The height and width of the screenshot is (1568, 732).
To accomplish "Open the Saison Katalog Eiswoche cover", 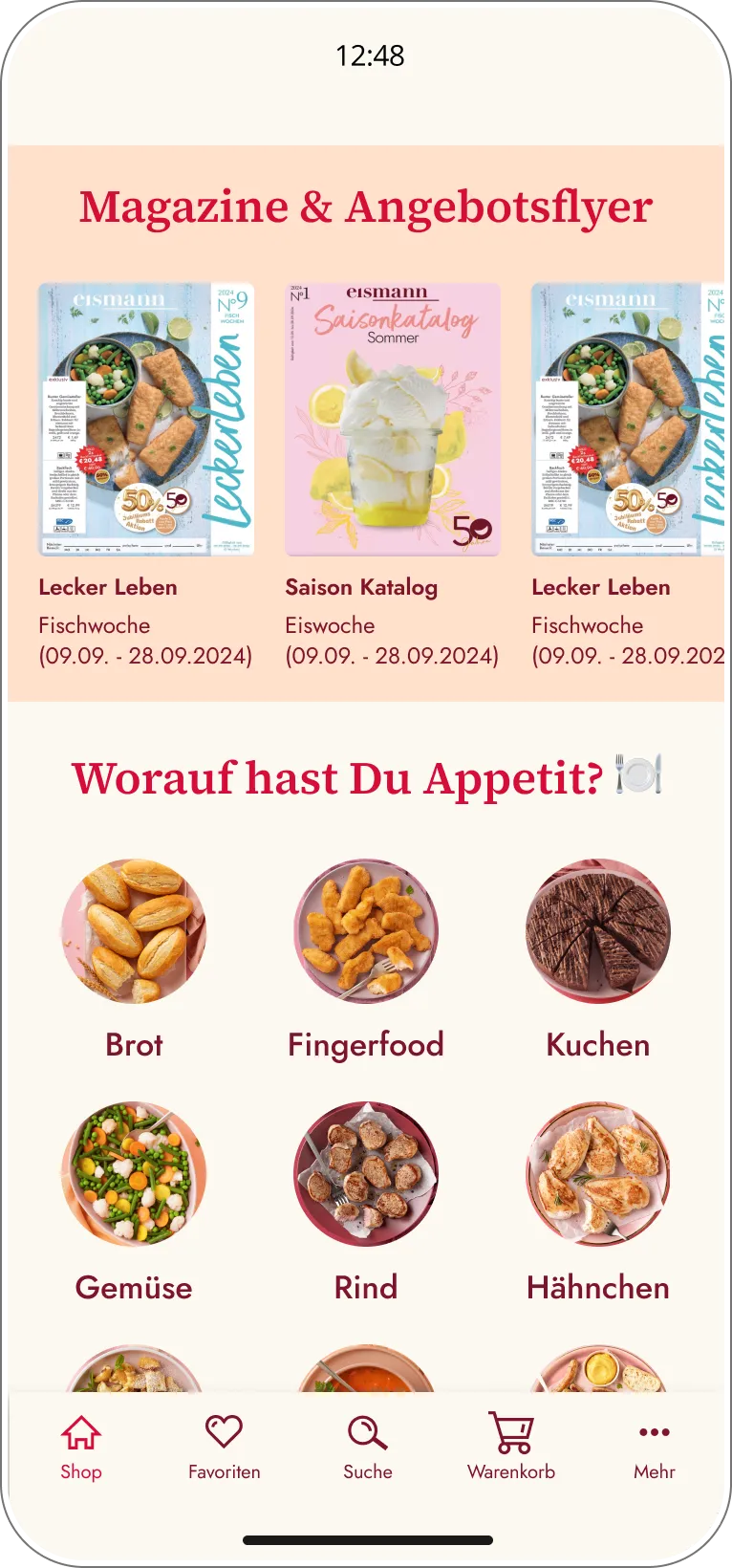I will 394,418.
